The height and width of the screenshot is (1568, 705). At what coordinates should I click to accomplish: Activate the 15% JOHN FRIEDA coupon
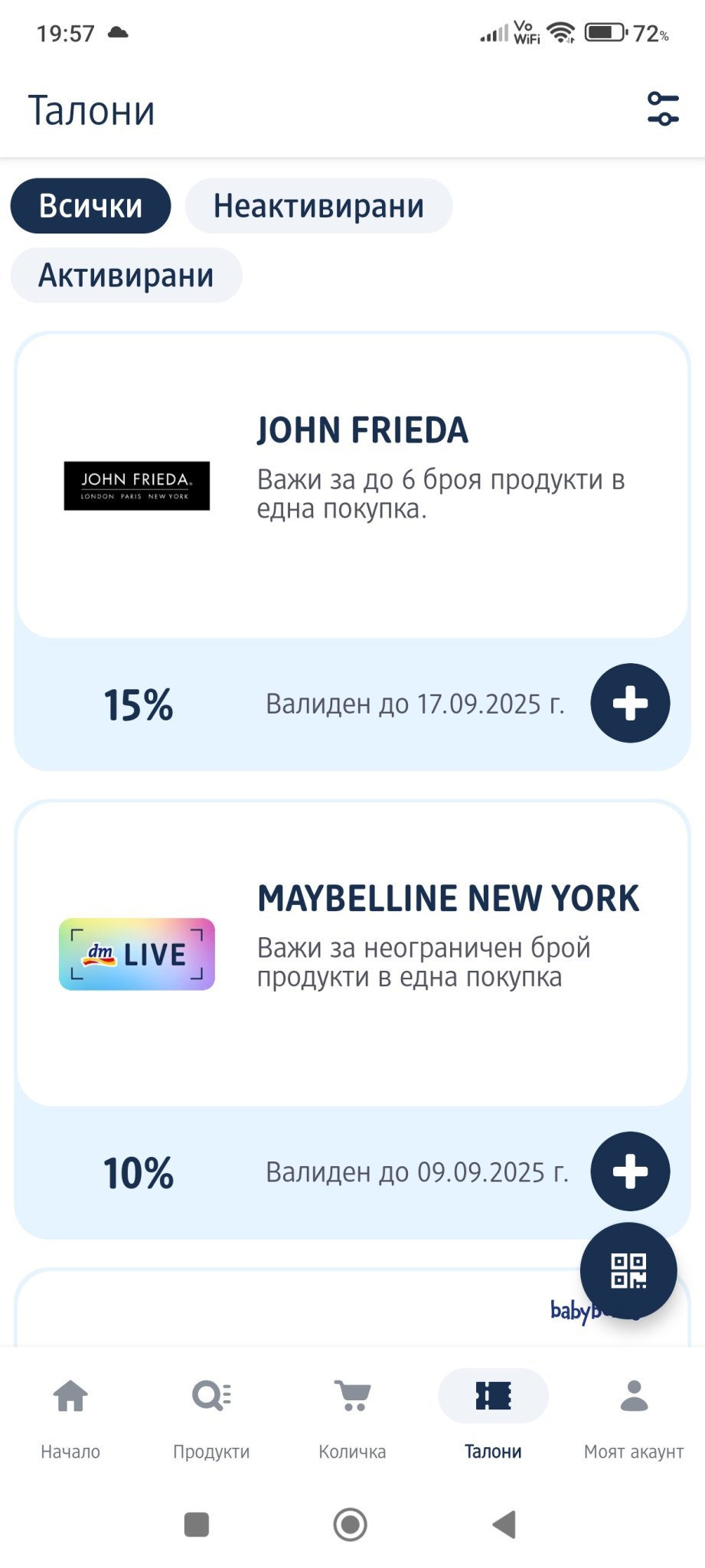click(630, 703)
